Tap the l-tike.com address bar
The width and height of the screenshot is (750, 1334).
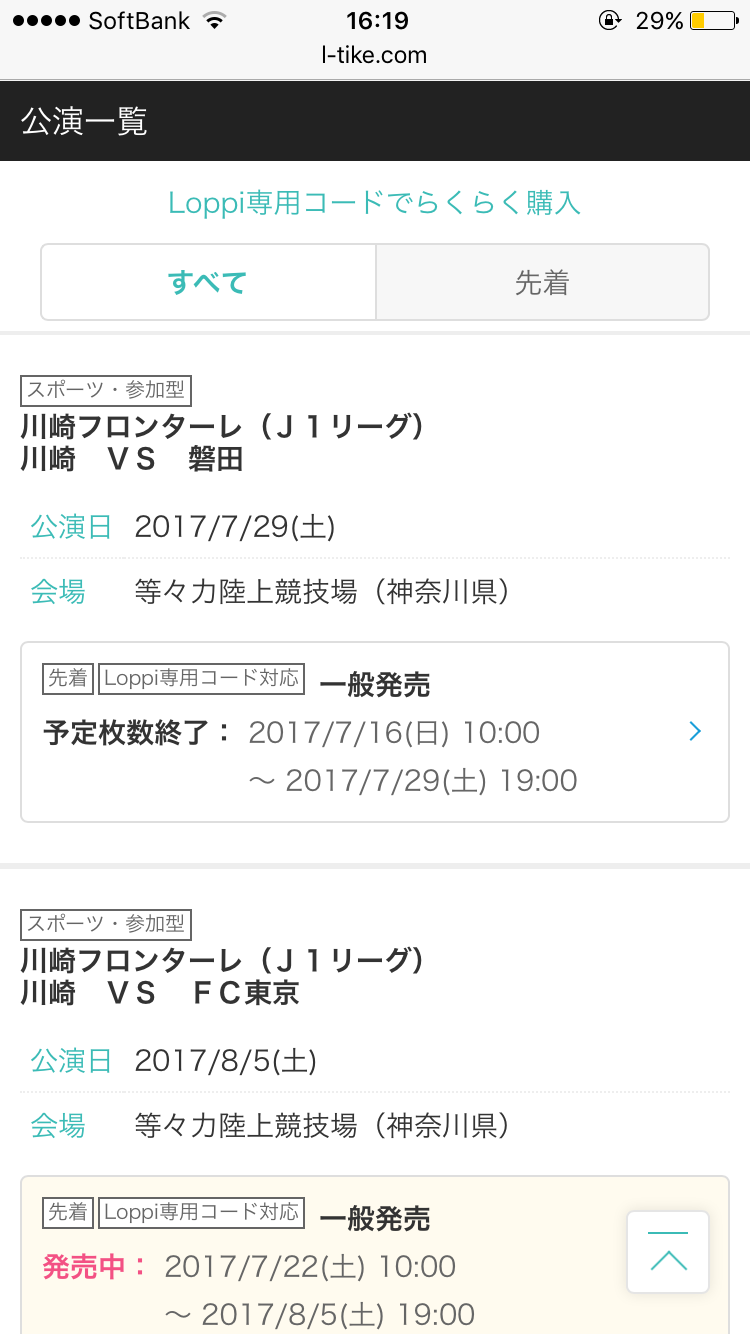coord(375,56)
